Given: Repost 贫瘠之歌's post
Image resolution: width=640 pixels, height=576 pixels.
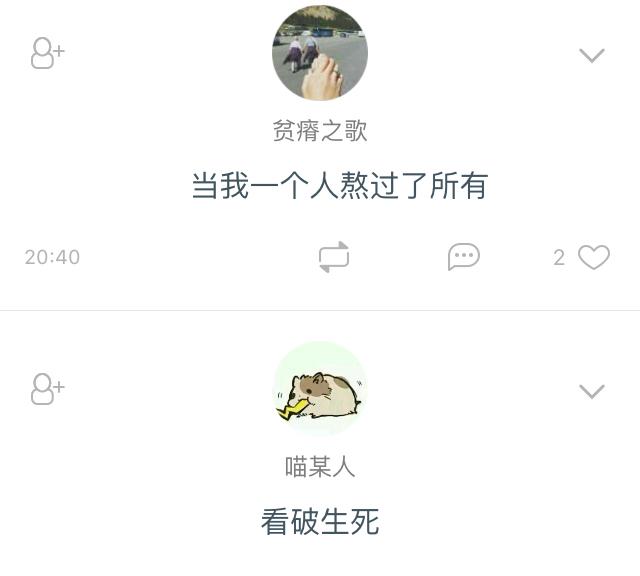Looking at the screenshot, I should 334,257.
